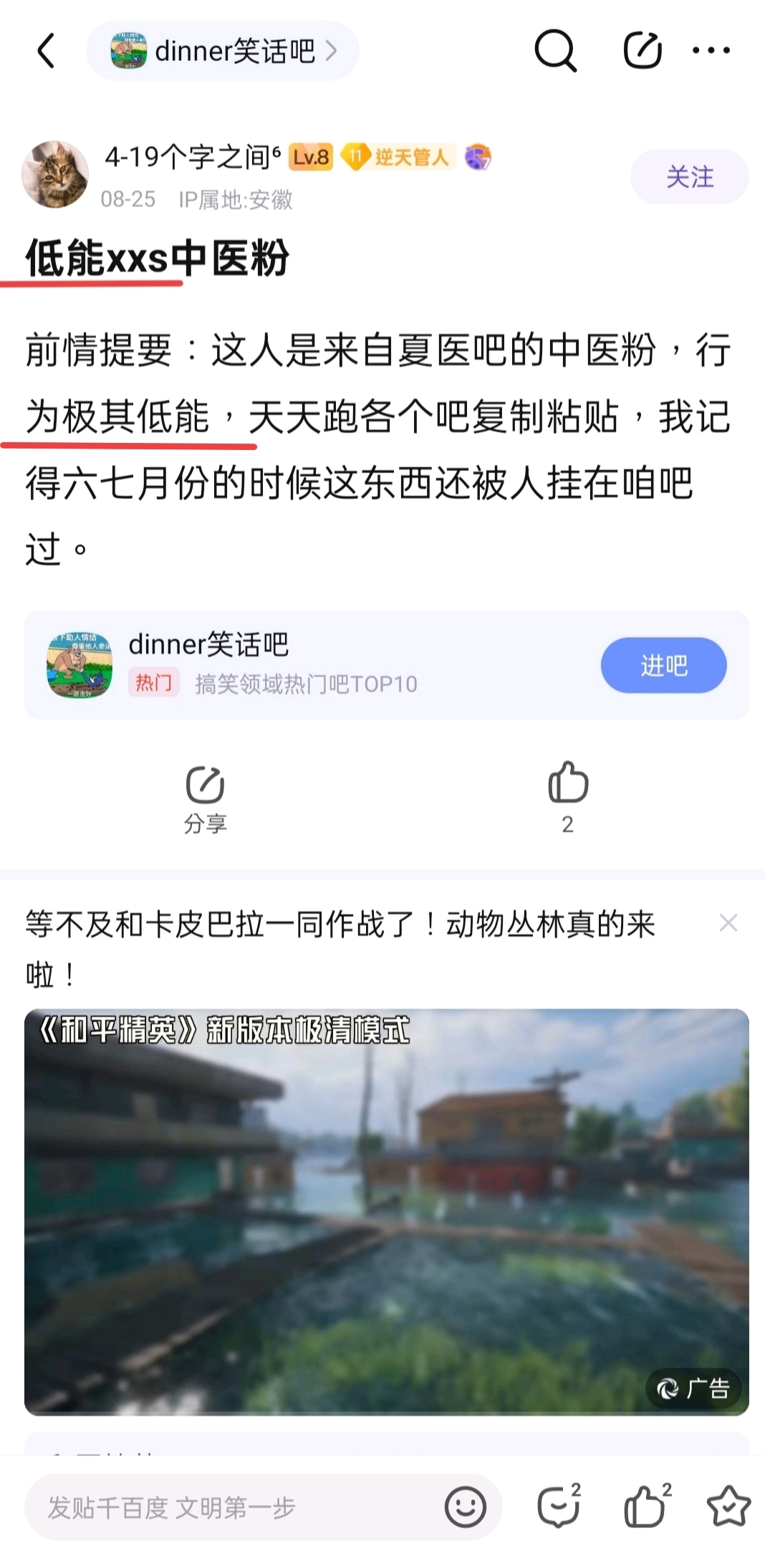Open search magnifier in top bar
This screenshot has width=765, height=1568.
click(x=555, y=51)
